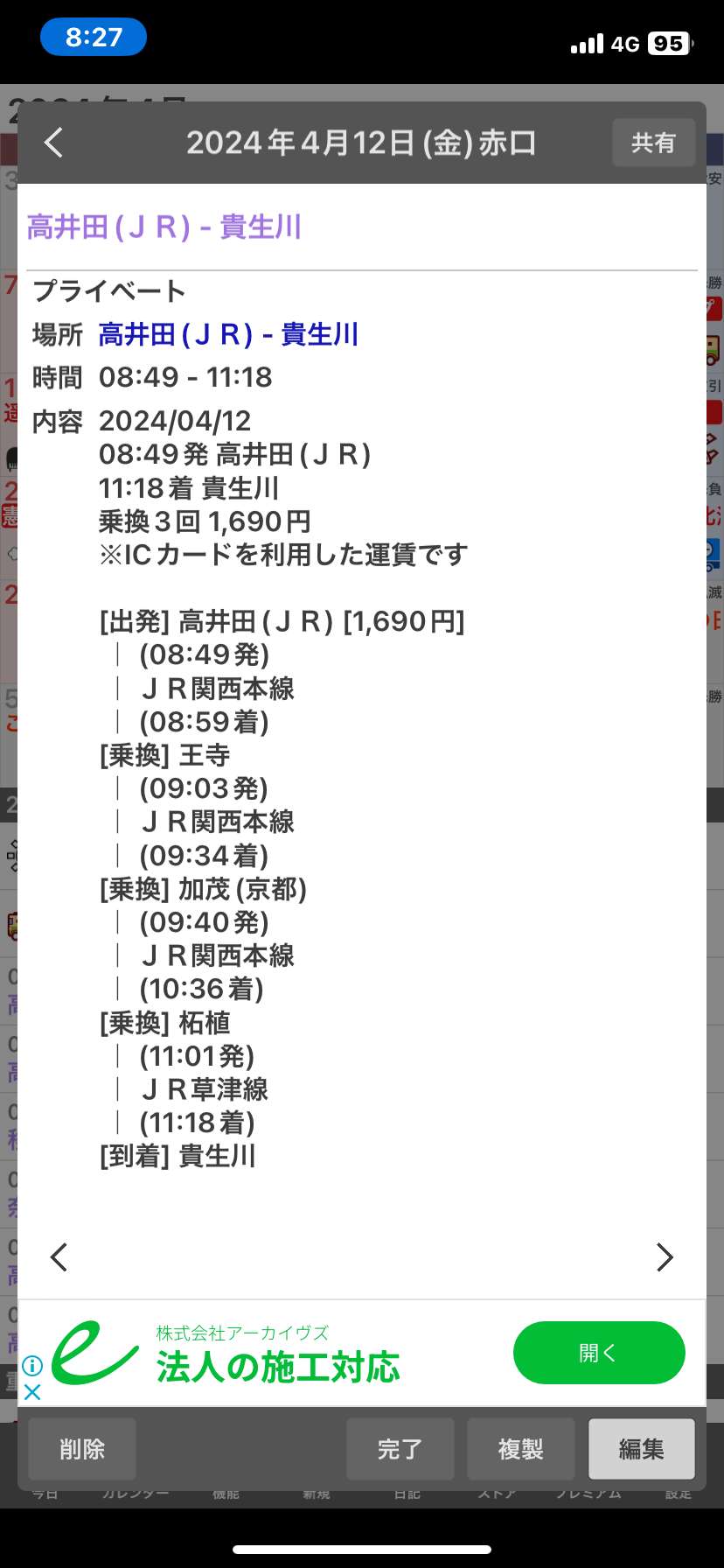Open the ad info icon
Viewport: 724px width, 1568px height.
click(32, 1366)
